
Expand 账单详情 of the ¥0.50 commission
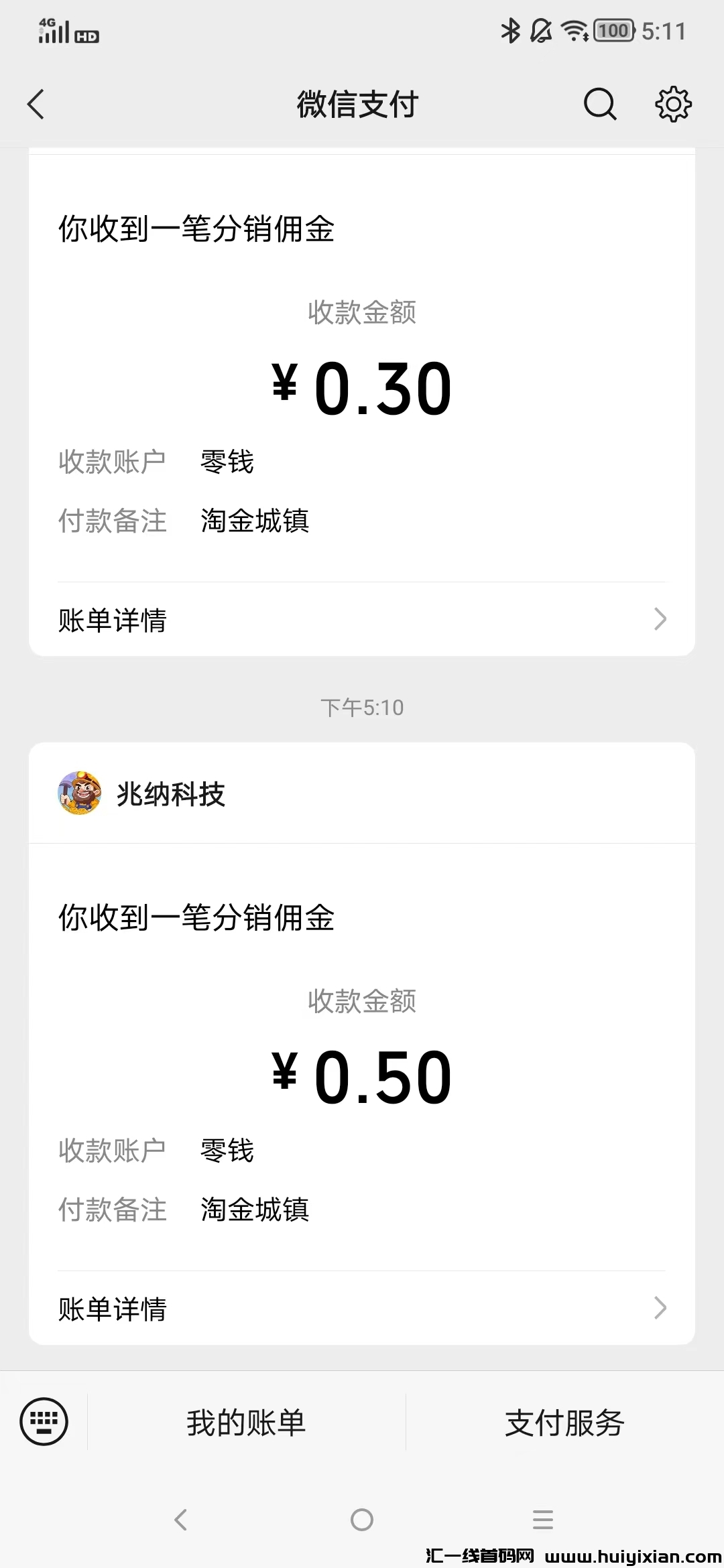112,1308
